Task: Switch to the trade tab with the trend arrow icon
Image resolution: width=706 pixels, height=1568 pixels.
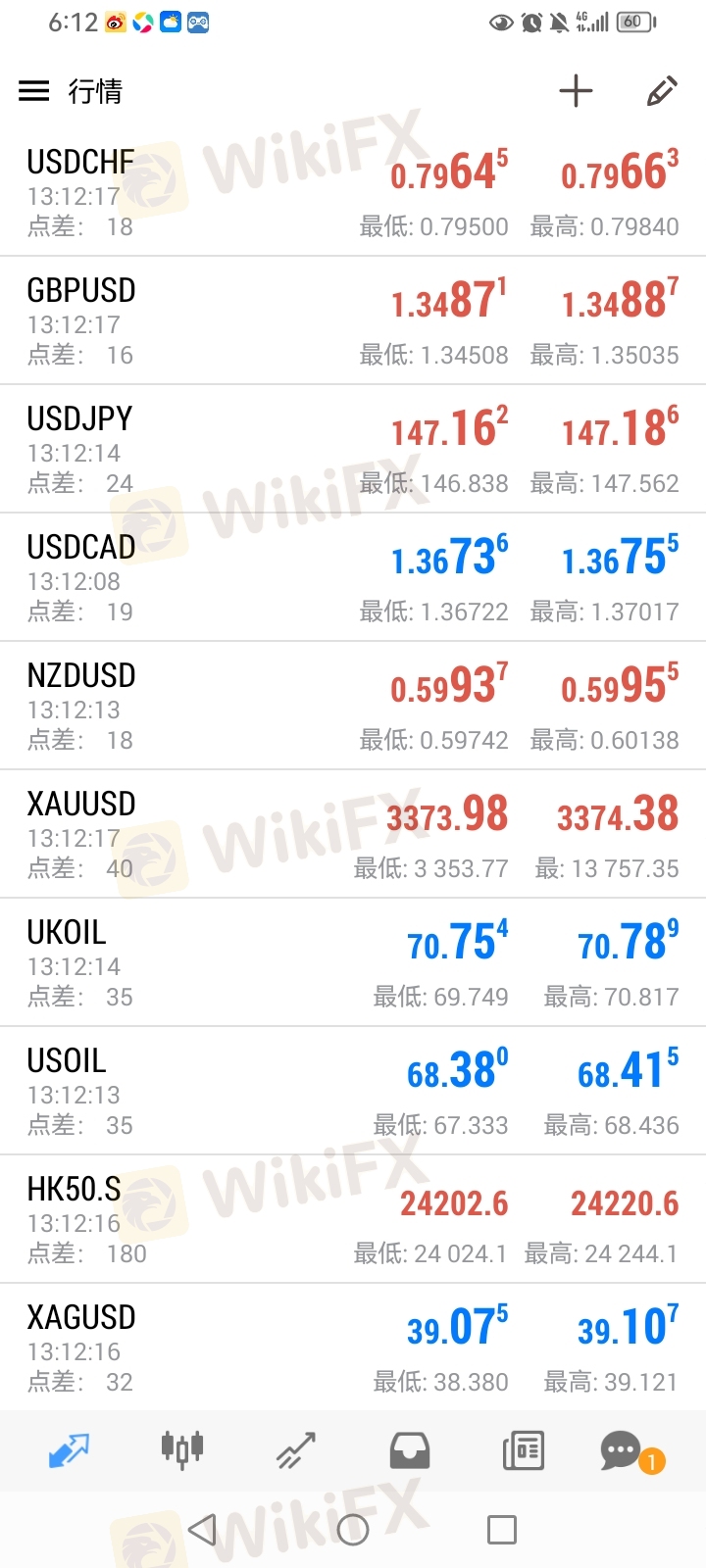Action: [x=295, y=1450]
